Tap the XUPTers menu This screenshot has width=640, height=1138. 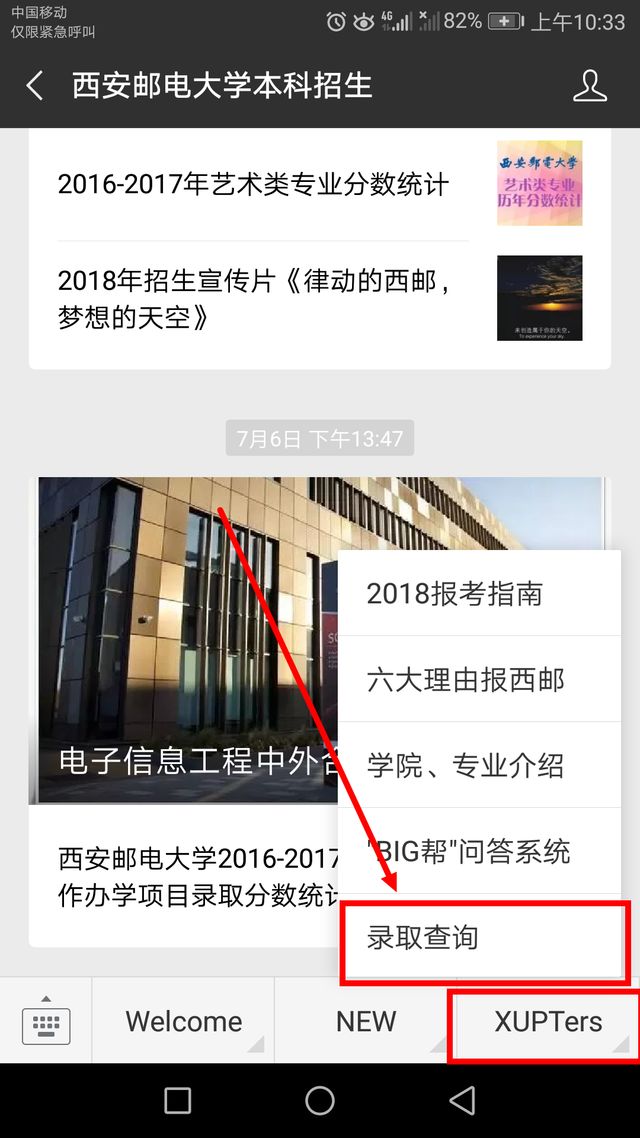(548, 1021)
